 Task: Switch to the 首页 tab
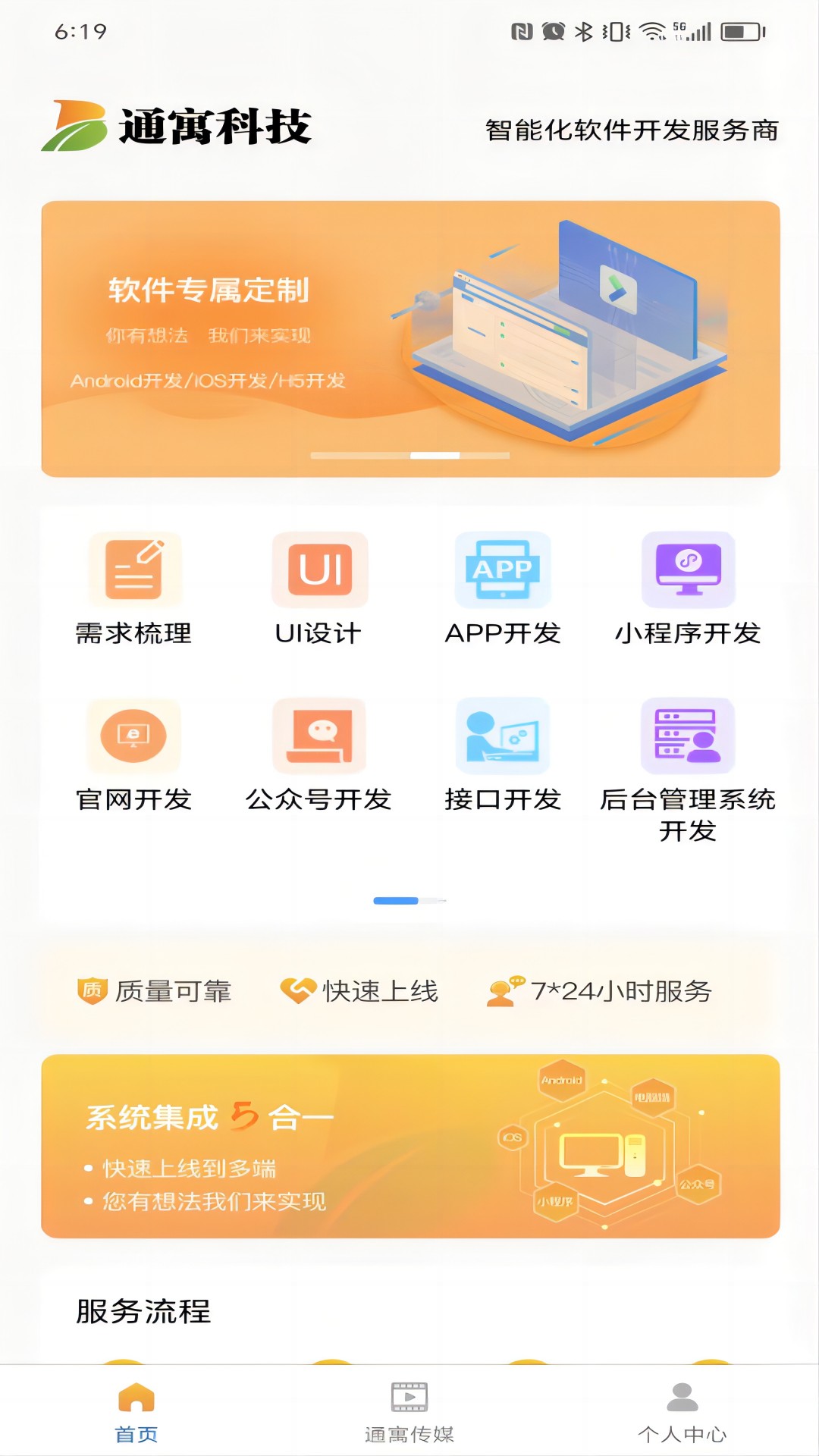tap(136, 1412)
